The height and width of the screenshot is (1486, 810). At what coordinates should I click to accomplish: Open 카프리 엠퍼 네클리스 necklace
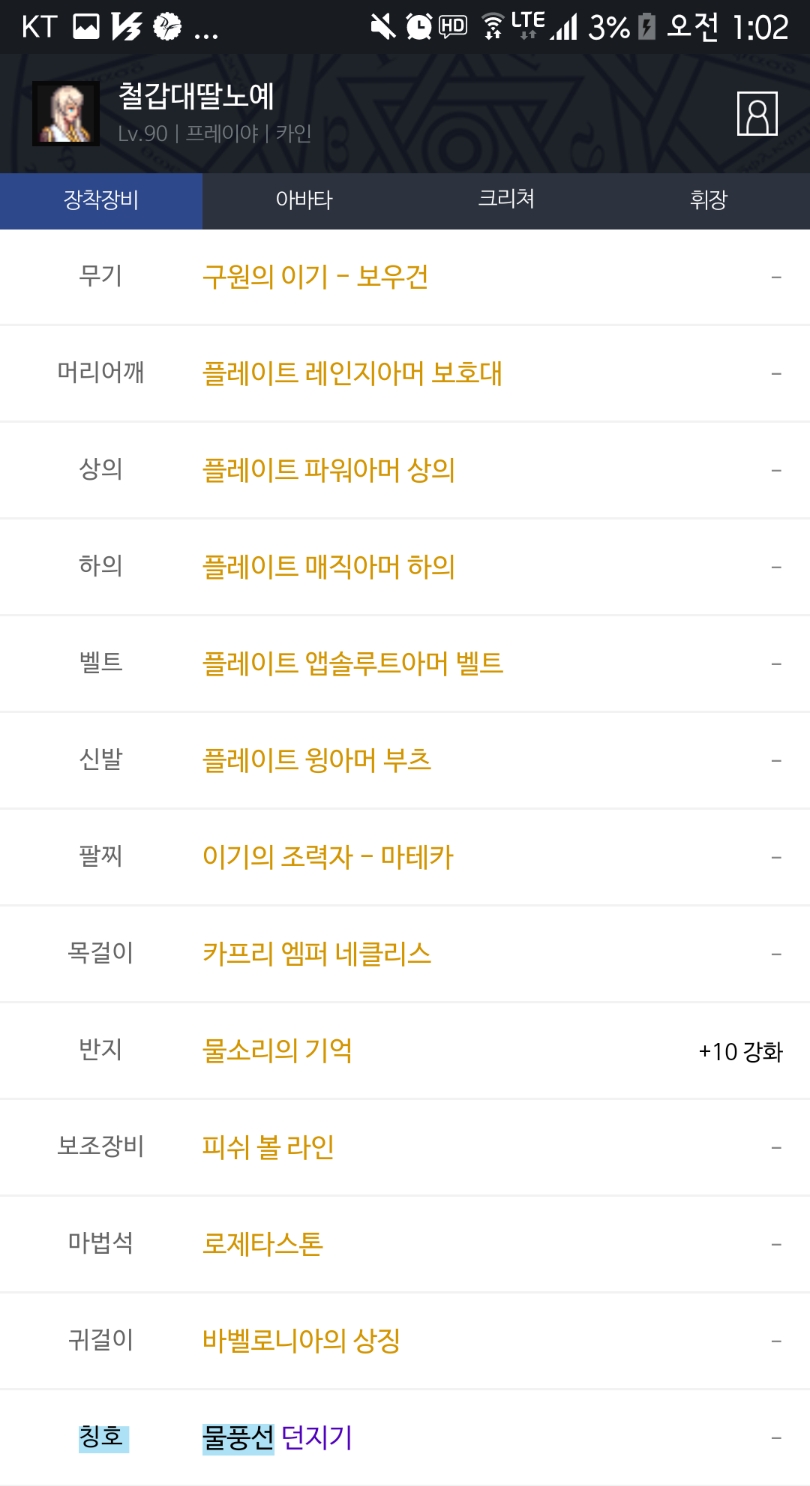coord(317,953)
